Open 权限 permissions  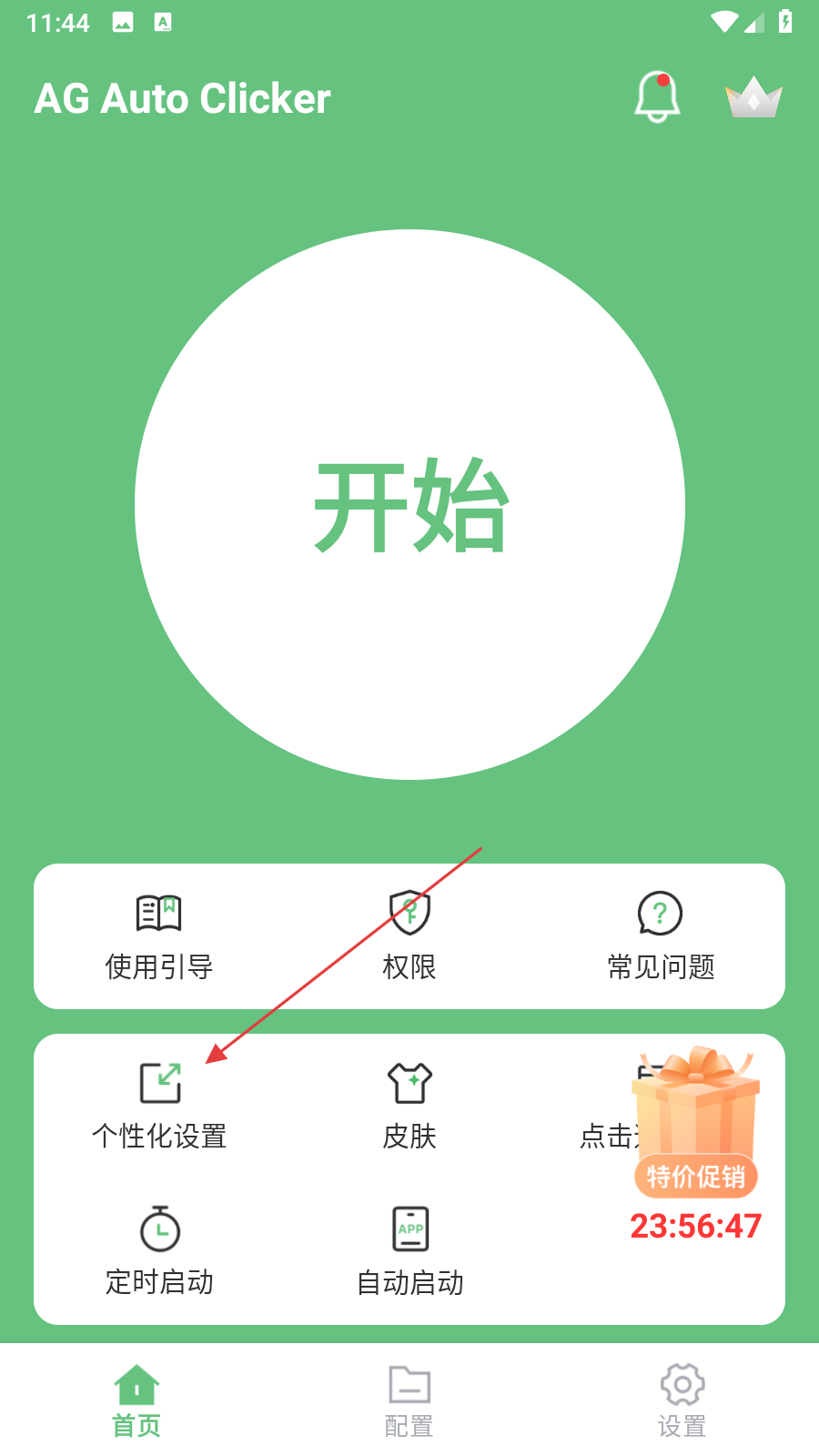[x=409, y=935]
